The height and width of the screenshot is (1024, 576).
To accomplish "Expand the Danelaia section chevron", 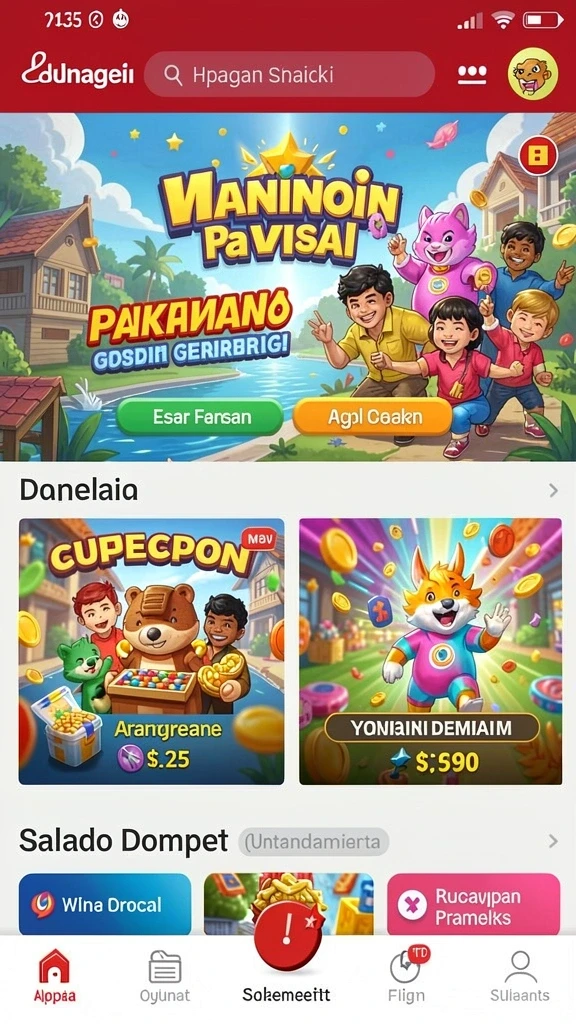I will [x=553, y=490].
